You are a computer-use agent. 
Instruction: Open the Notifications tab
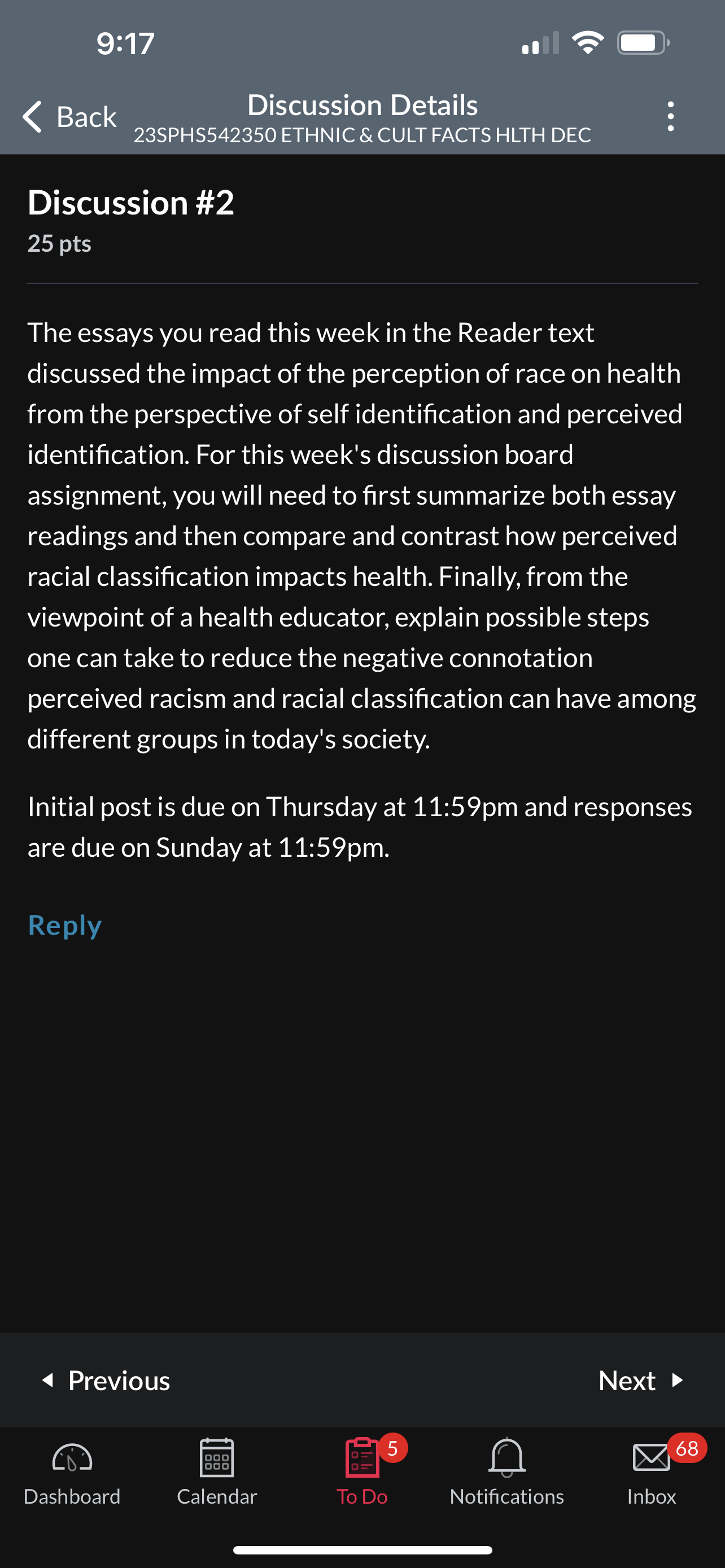(x=506, y=1472)
